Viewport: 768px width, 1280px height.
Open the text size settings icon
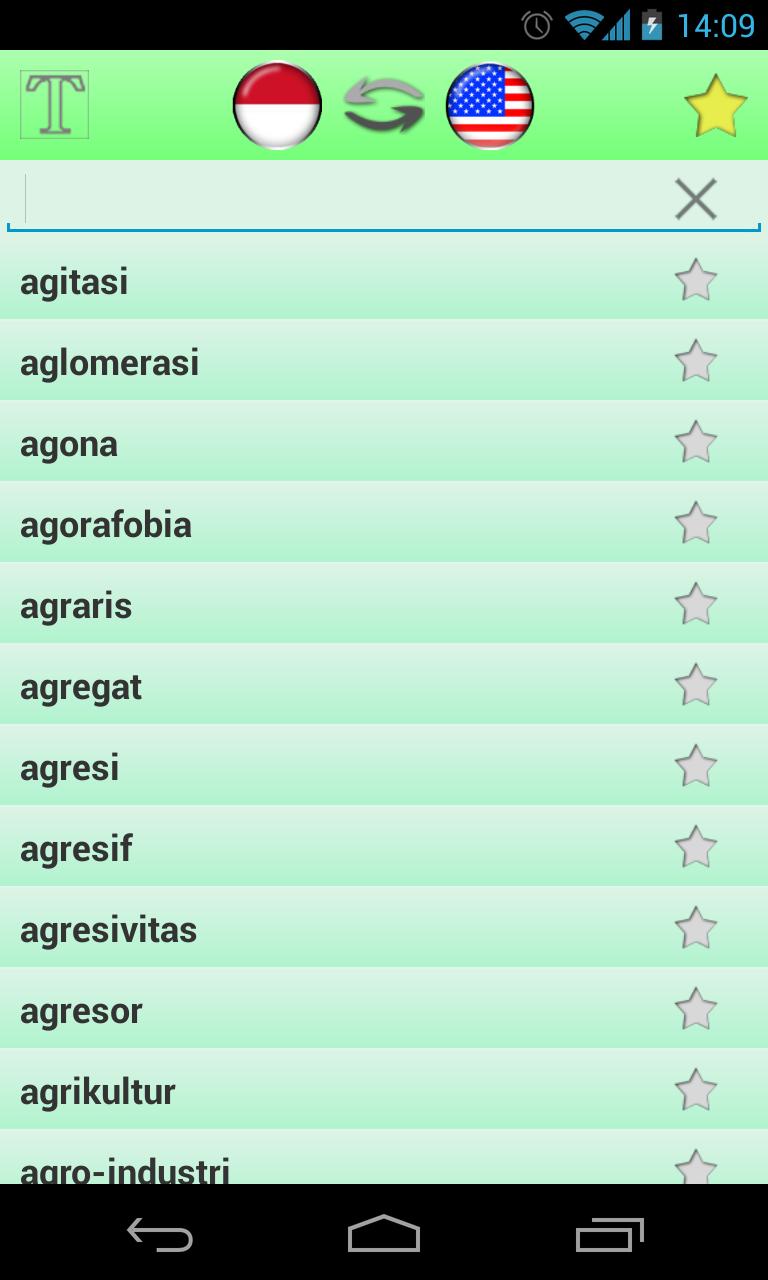point(53,103)
